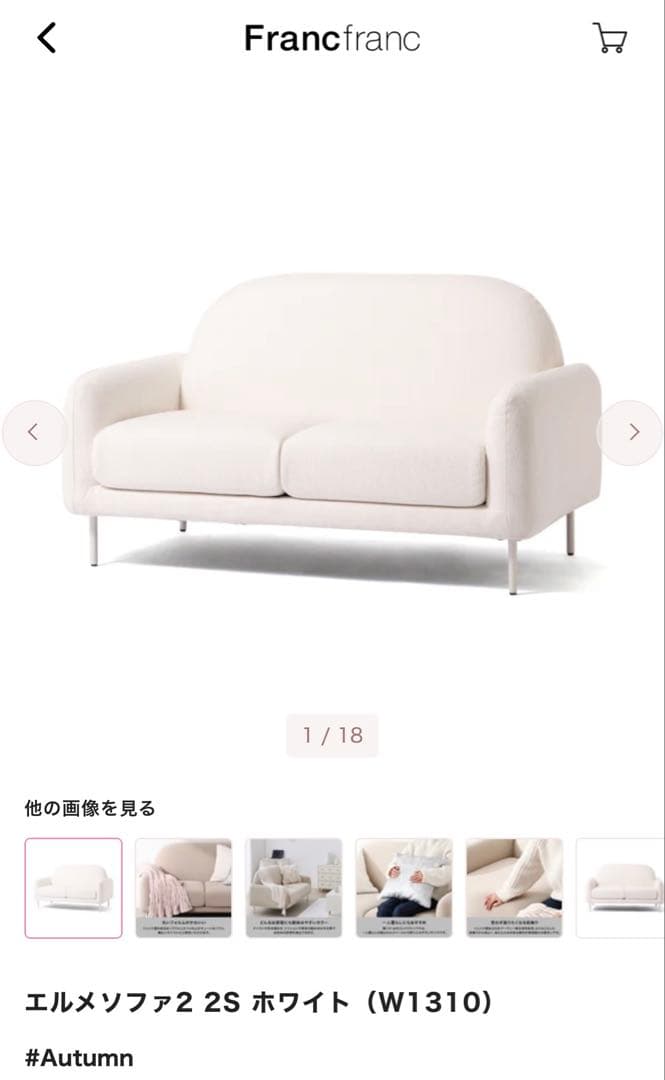
Task: Show the previous product image
Action: pyautogui.click(x=33, y=432)
